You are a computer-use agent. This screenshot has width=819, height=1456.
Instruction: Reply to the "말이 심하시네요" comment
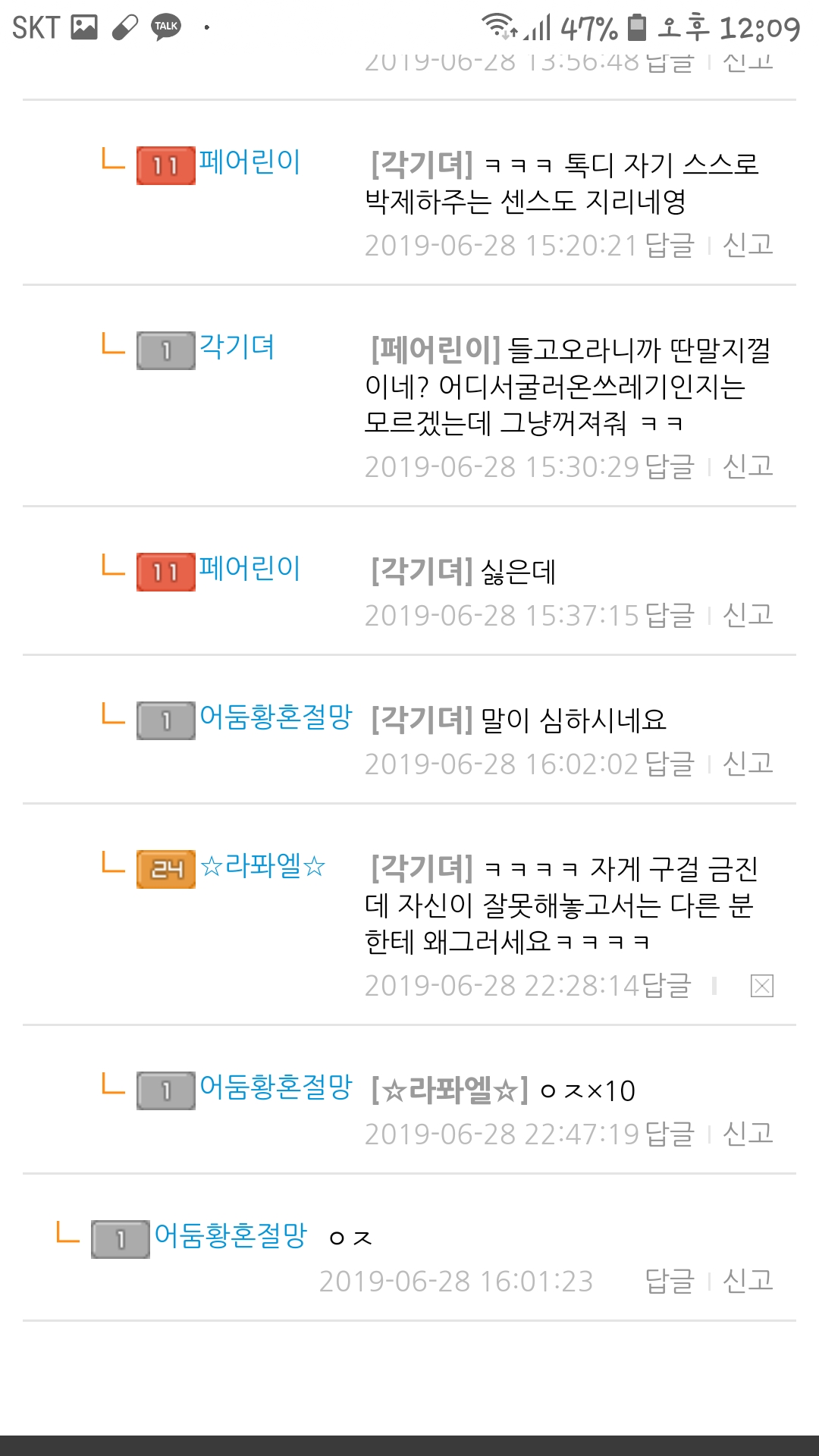[x=670, y=764]
